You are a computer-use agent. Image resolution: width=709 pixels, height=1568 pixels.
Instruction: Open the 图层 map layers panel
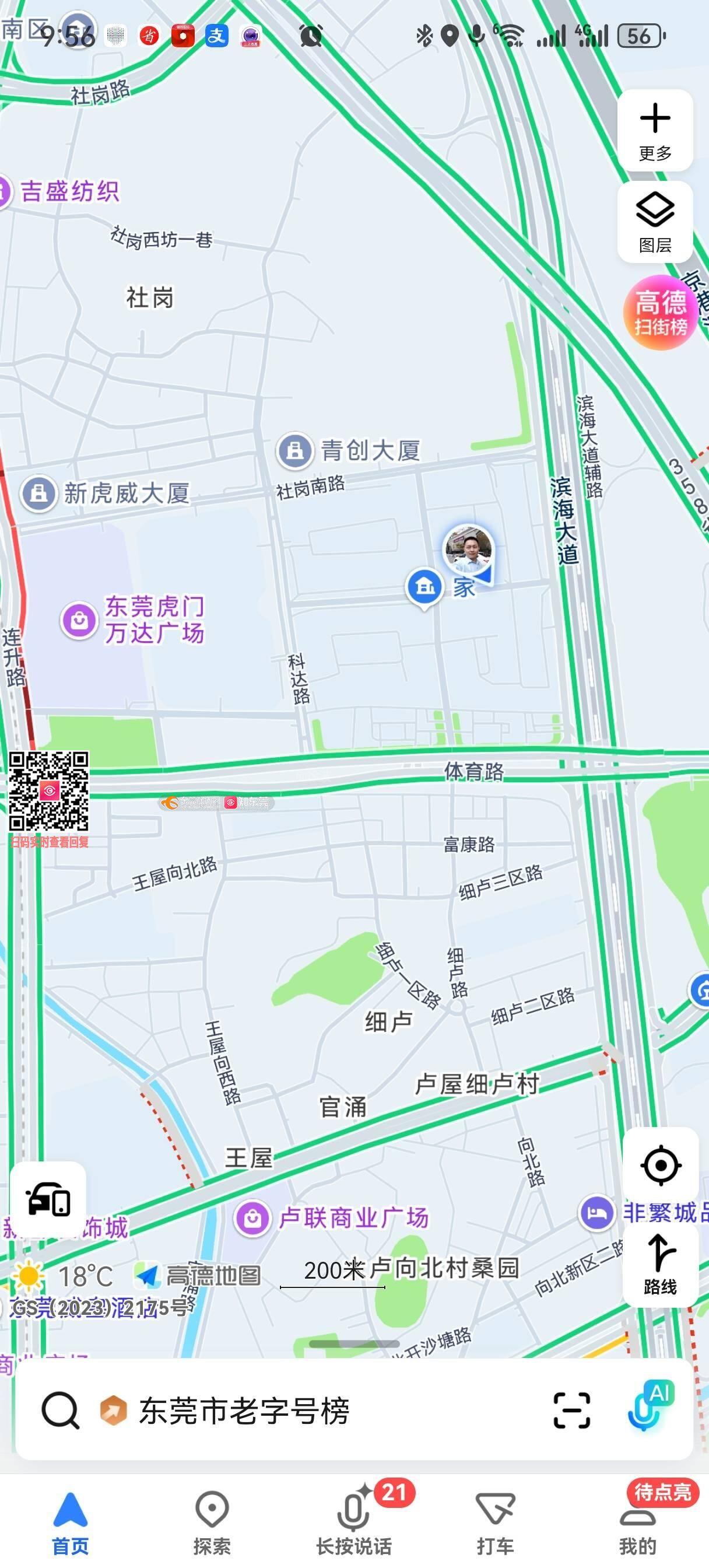click(655, 222)
